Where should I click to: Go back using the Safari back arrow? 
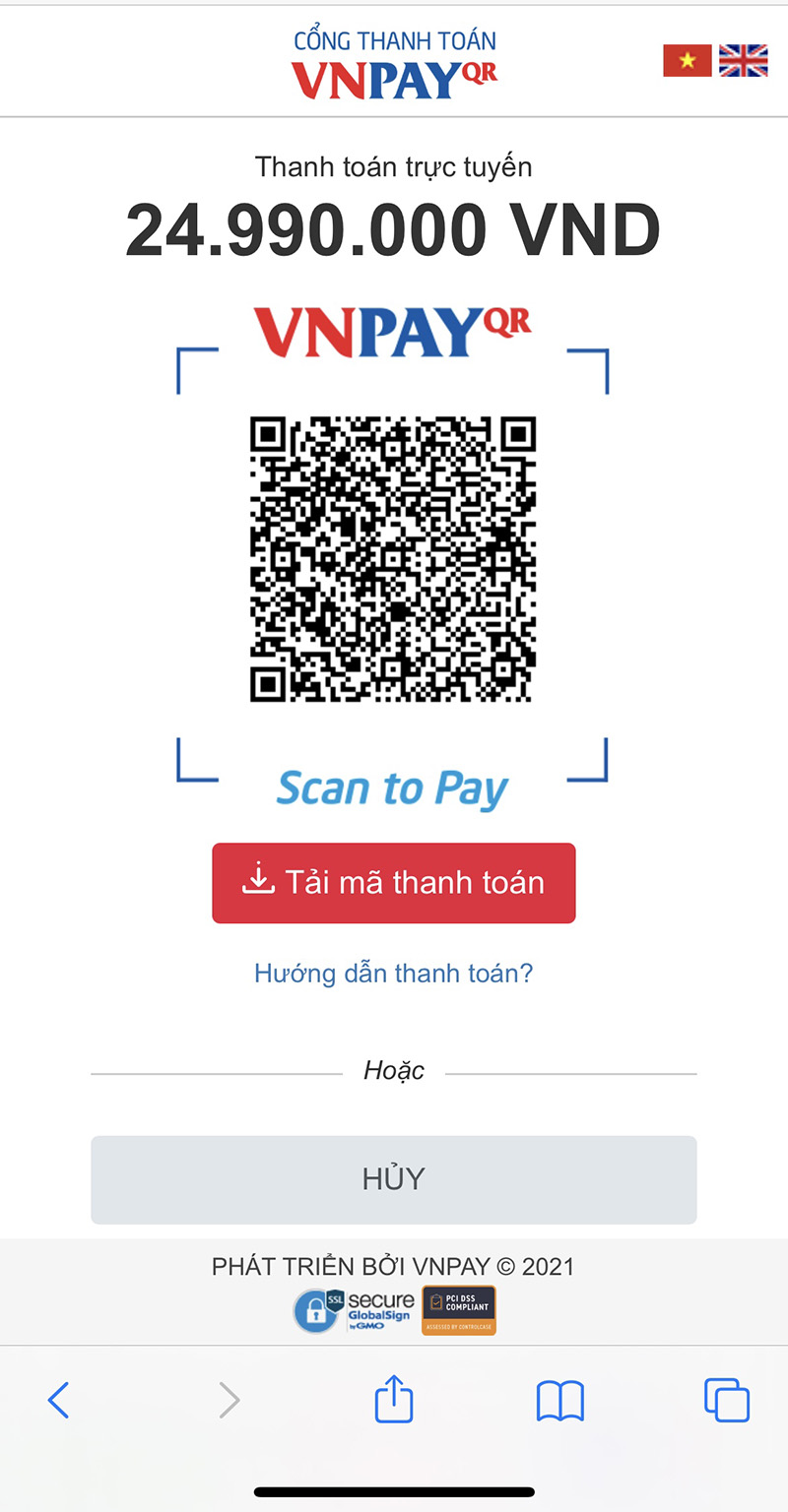(59, 1401)
